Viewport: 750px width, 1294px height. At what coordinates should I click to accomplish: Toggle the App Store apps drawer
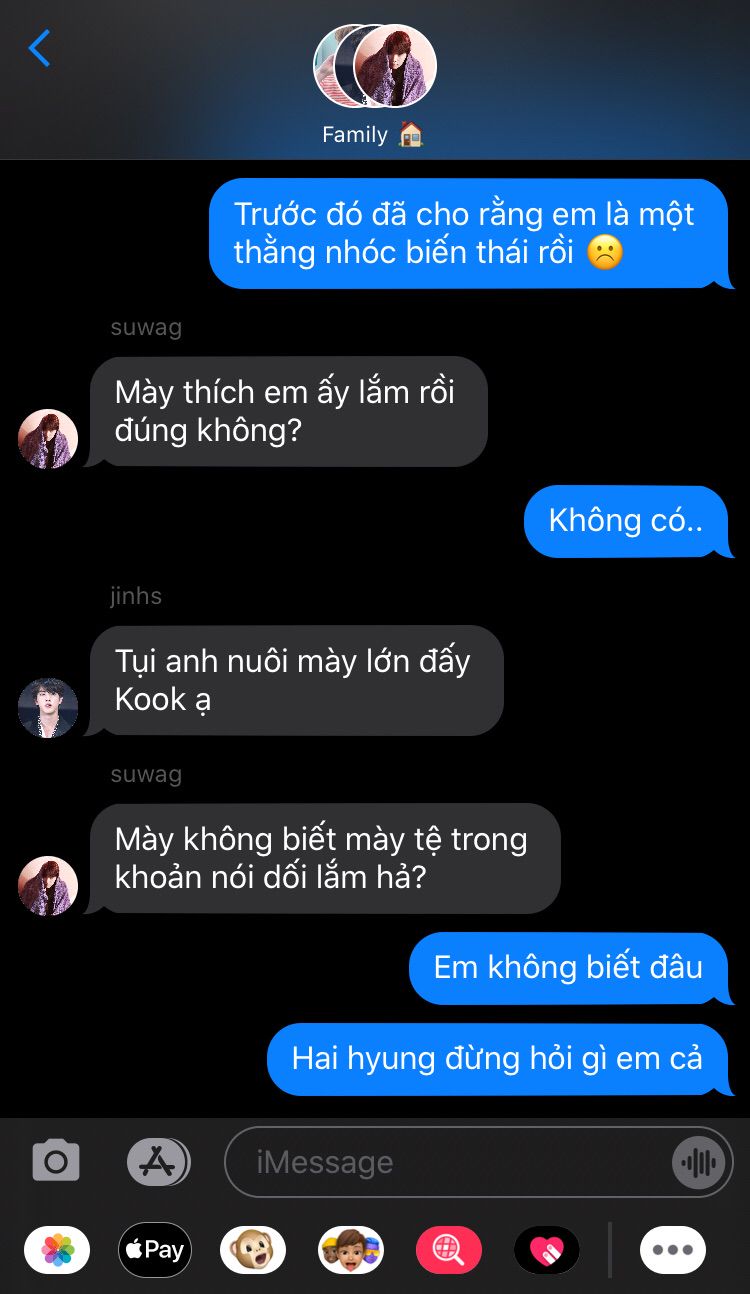(x=159, y=1161)
